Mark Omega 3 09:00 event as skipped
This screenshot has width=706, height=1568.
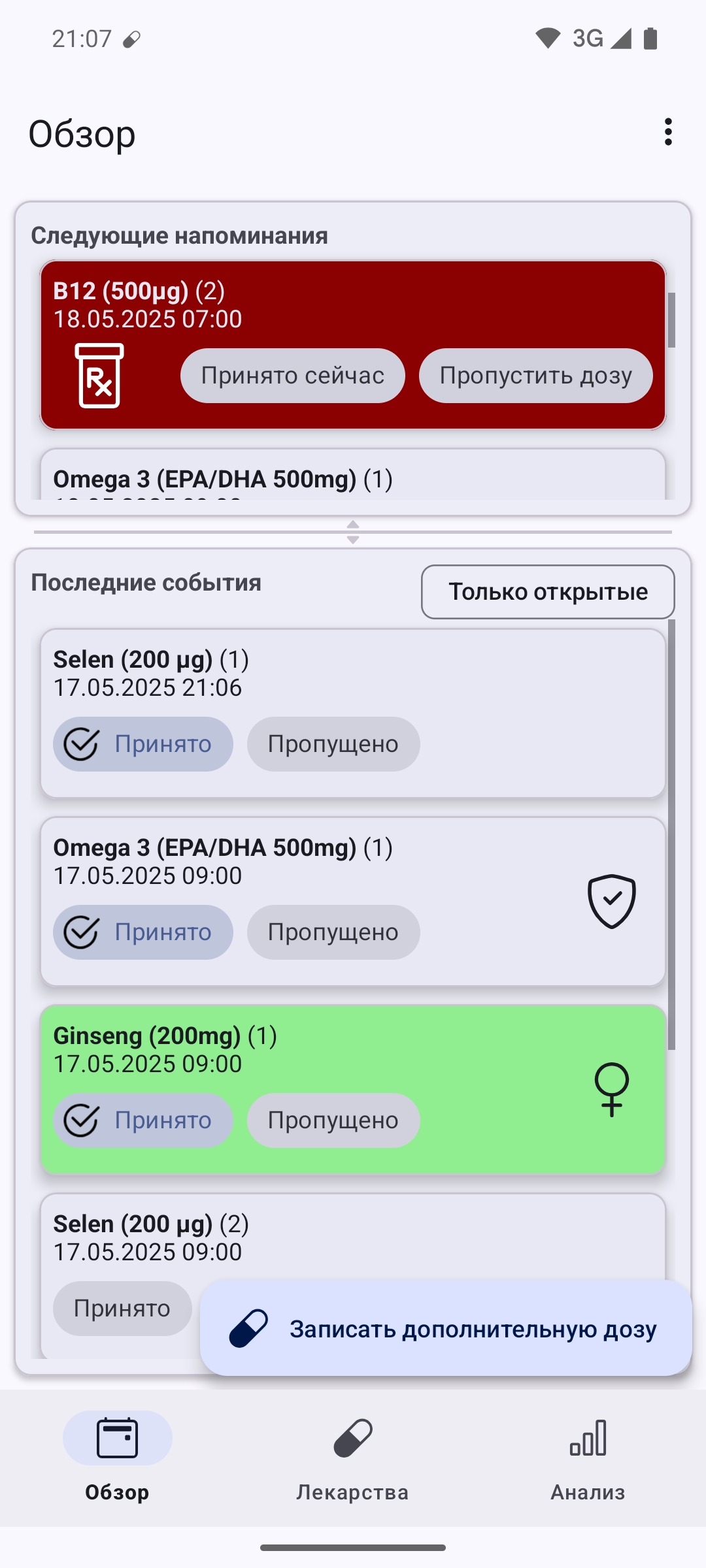[x=333, y=932]
